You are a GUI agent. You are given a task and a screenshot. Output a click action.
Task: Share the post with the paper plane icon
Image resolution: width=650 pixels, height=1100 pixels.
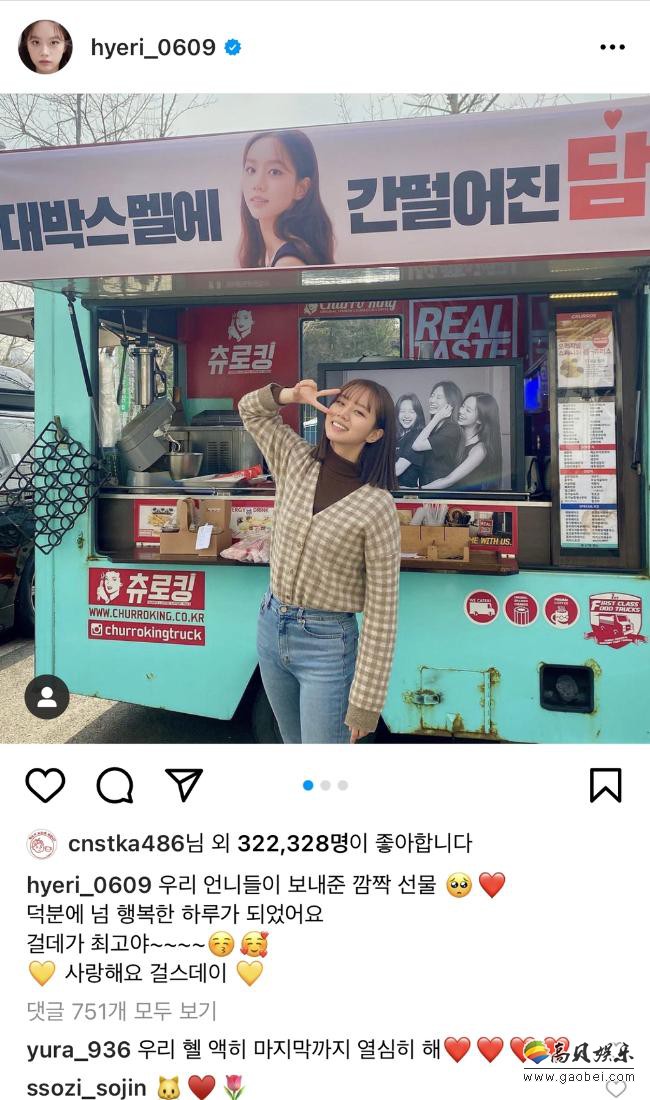(184, 785)
